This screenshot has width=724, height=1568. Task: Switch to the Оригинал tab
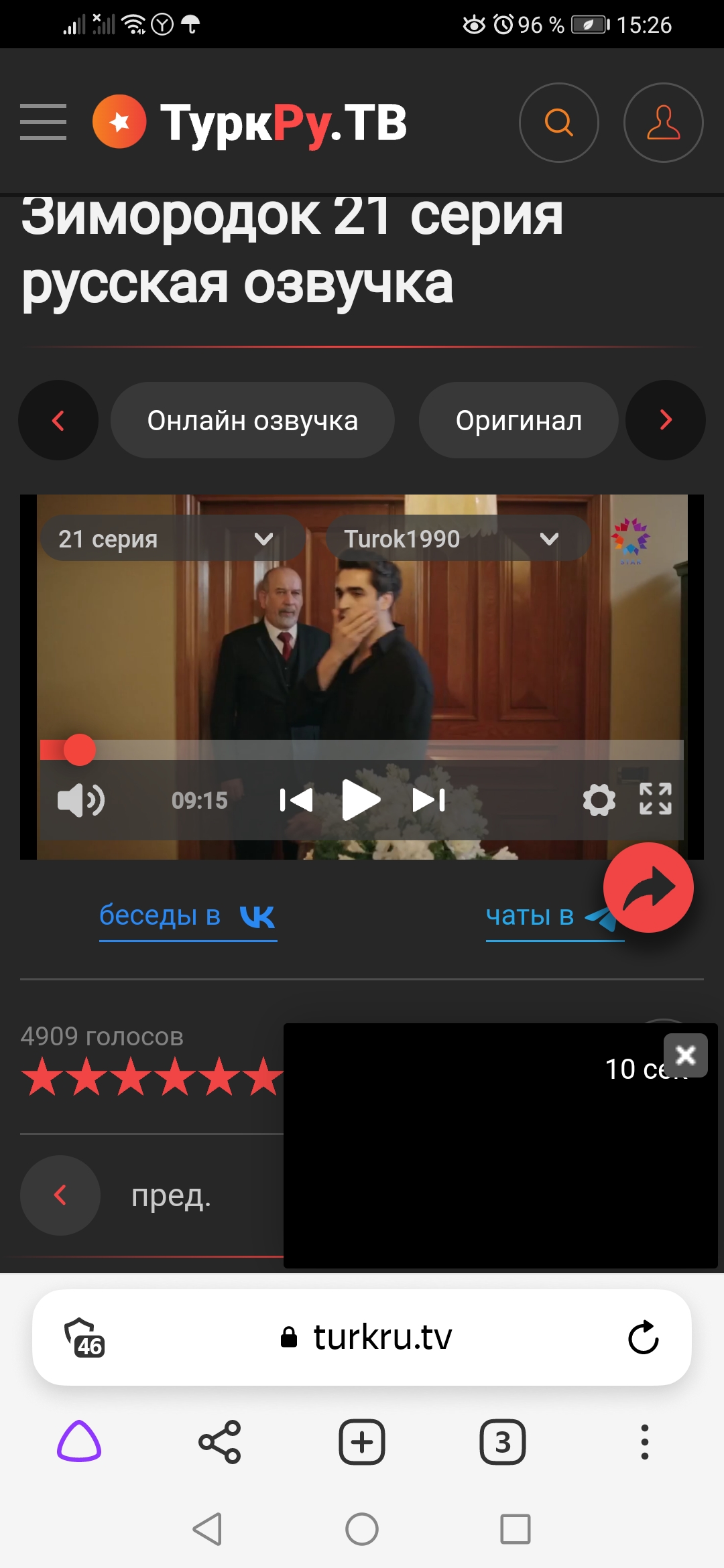click(518, 421)
